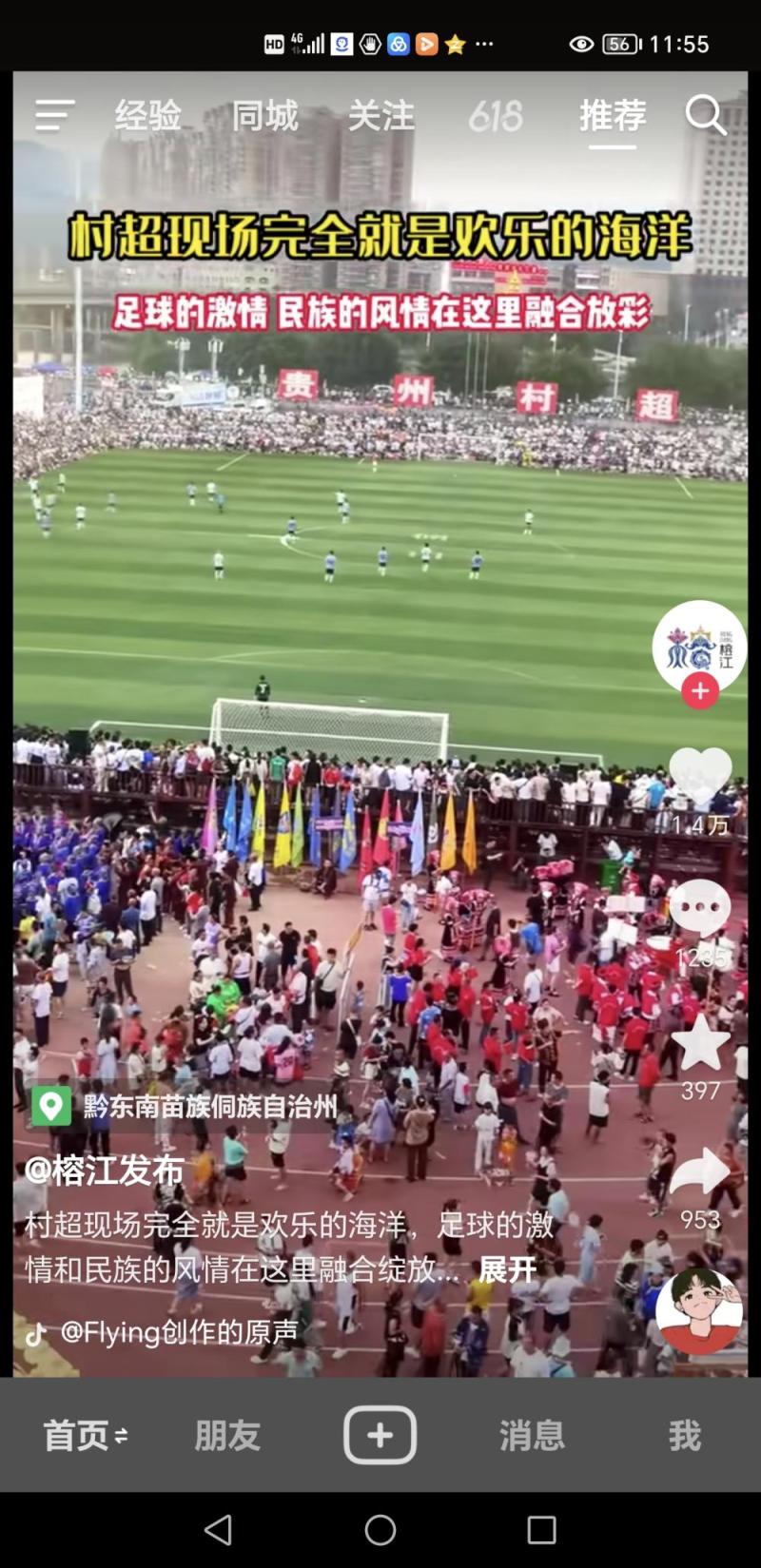761x1568 pixels.
Task: Share this video via arrow icon
Action: pos(700,1172)
